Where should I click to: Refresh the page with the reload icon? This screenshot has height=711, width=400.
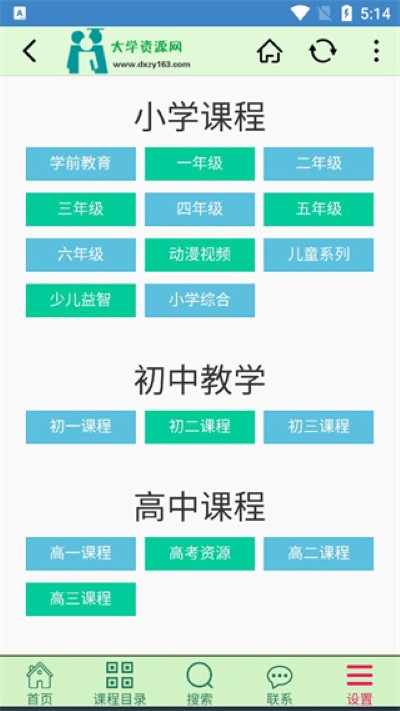tap(323, 51)
